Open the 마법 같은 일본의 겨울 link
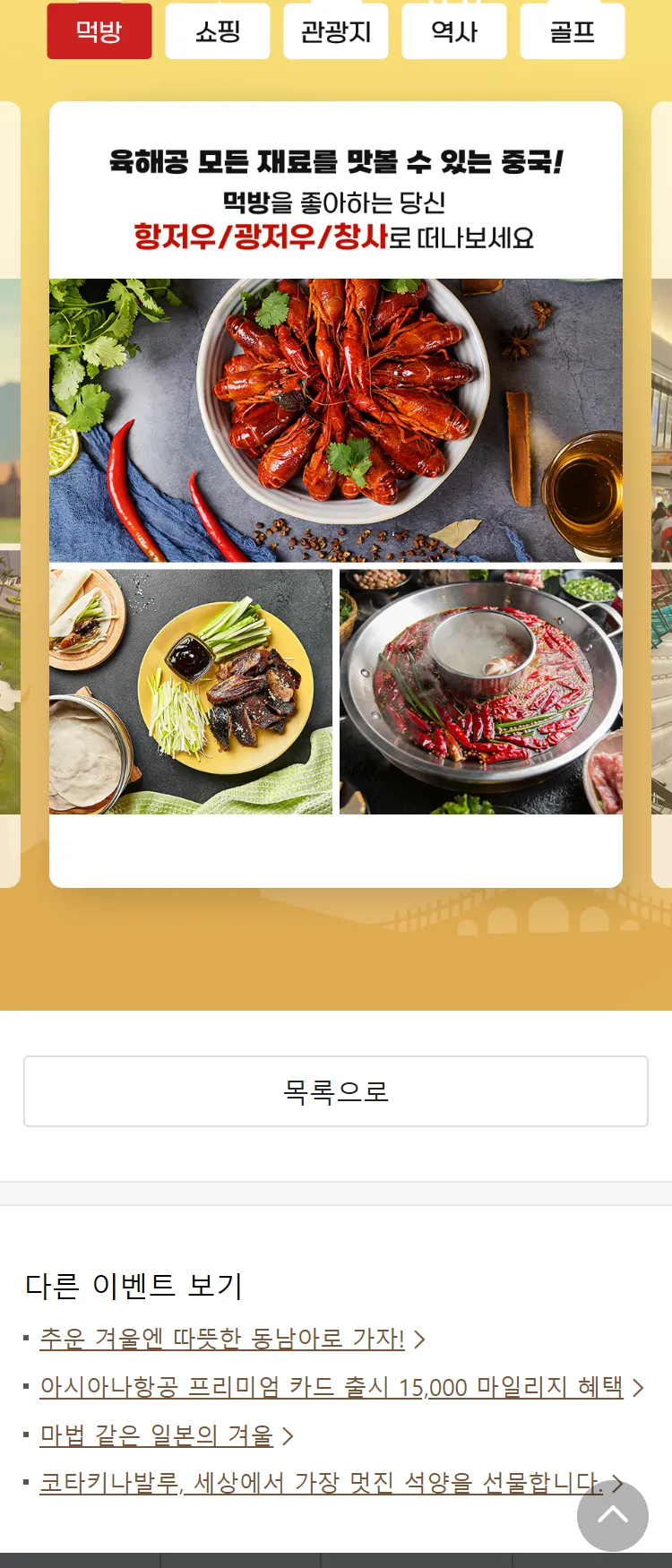The width and height of the screenshot is (672, 1568). point(157,1435)
